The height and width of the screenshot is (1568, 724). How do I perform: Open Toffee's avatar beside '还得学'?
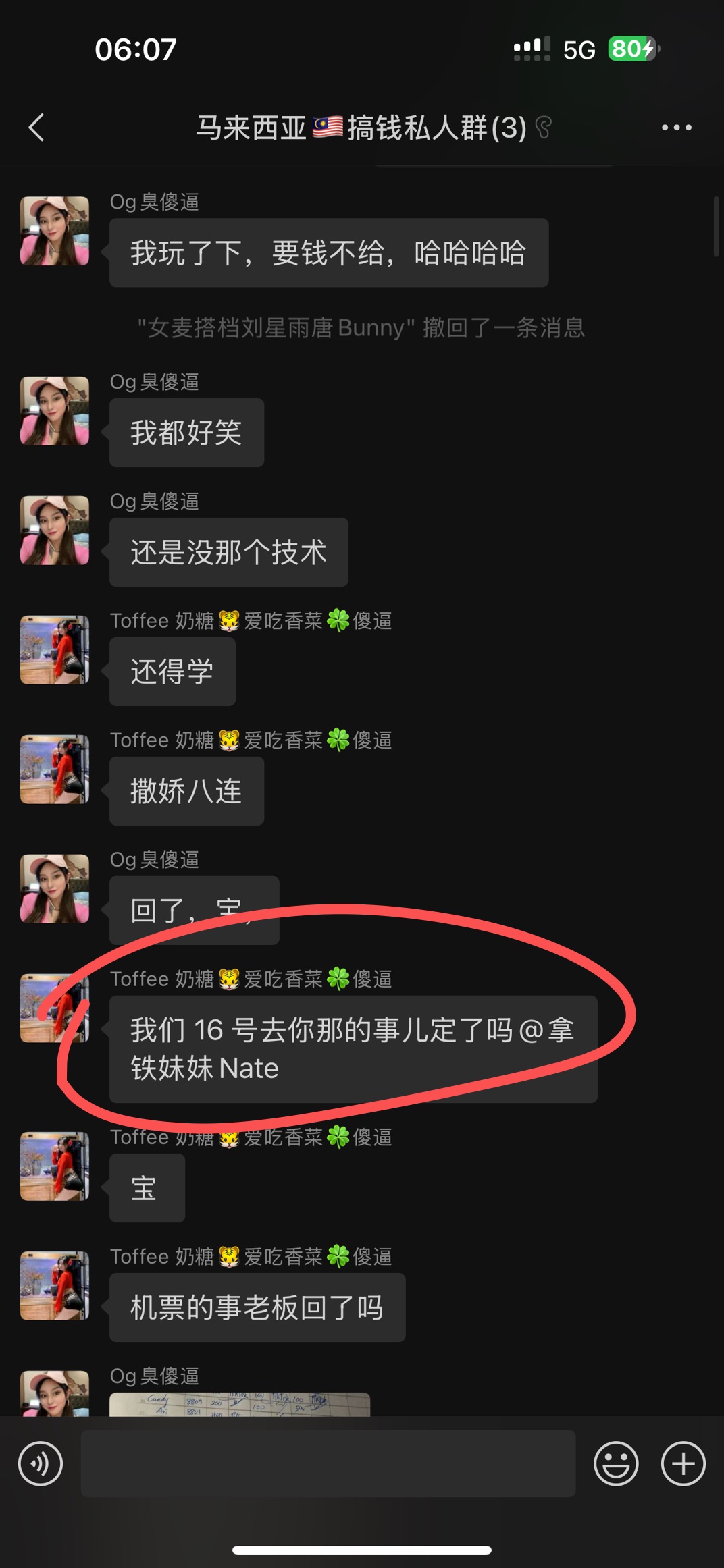pos(55,650)
